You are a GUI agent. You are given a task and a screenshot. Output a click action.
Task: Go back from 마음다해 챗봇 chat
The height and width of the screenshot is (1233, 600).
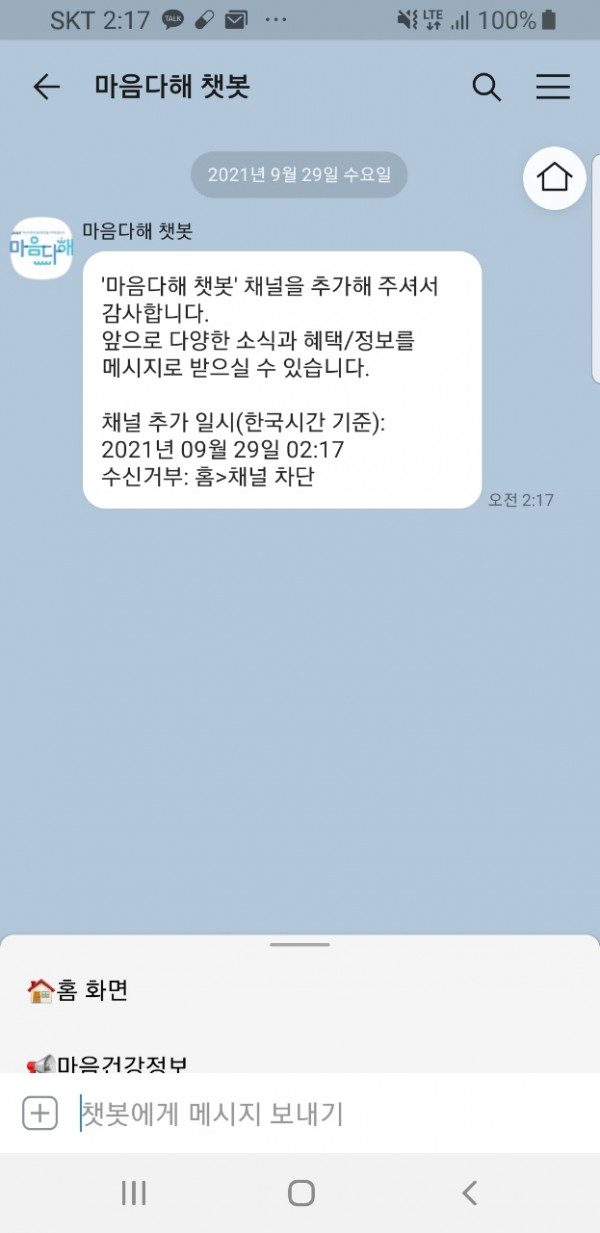(46, 87)
